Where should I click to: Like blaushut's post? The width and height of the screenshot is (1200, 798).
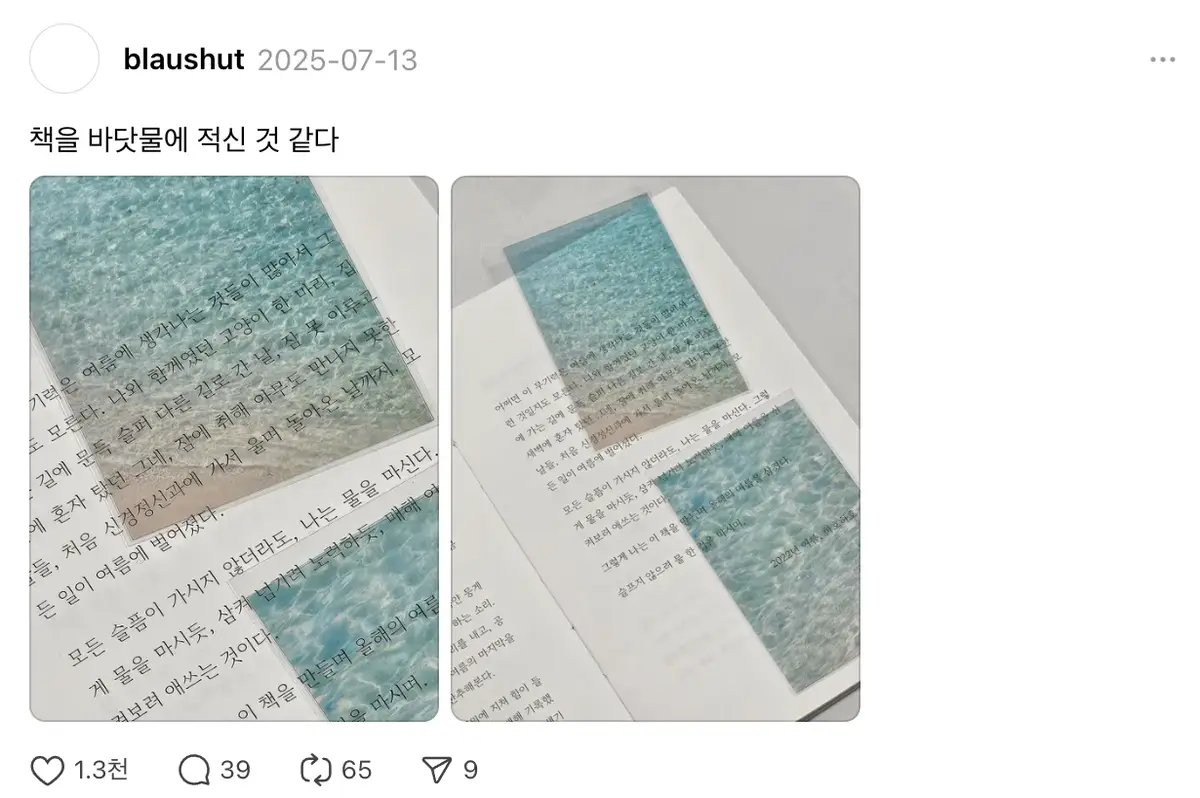point(48,770)
